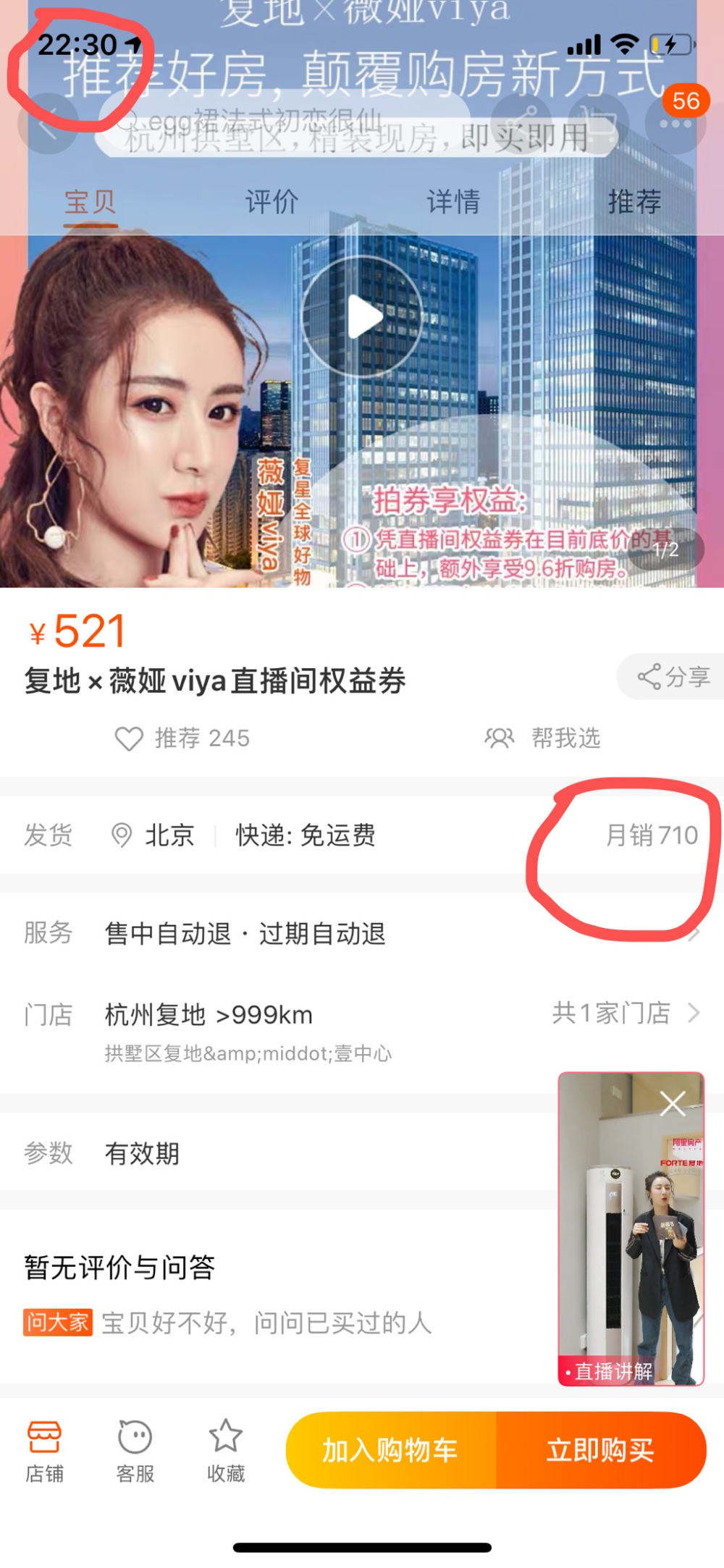Tap the 分享 share button
This screenshot has height=1568, width=724.
pyautogui.click(x=673, y=677)
